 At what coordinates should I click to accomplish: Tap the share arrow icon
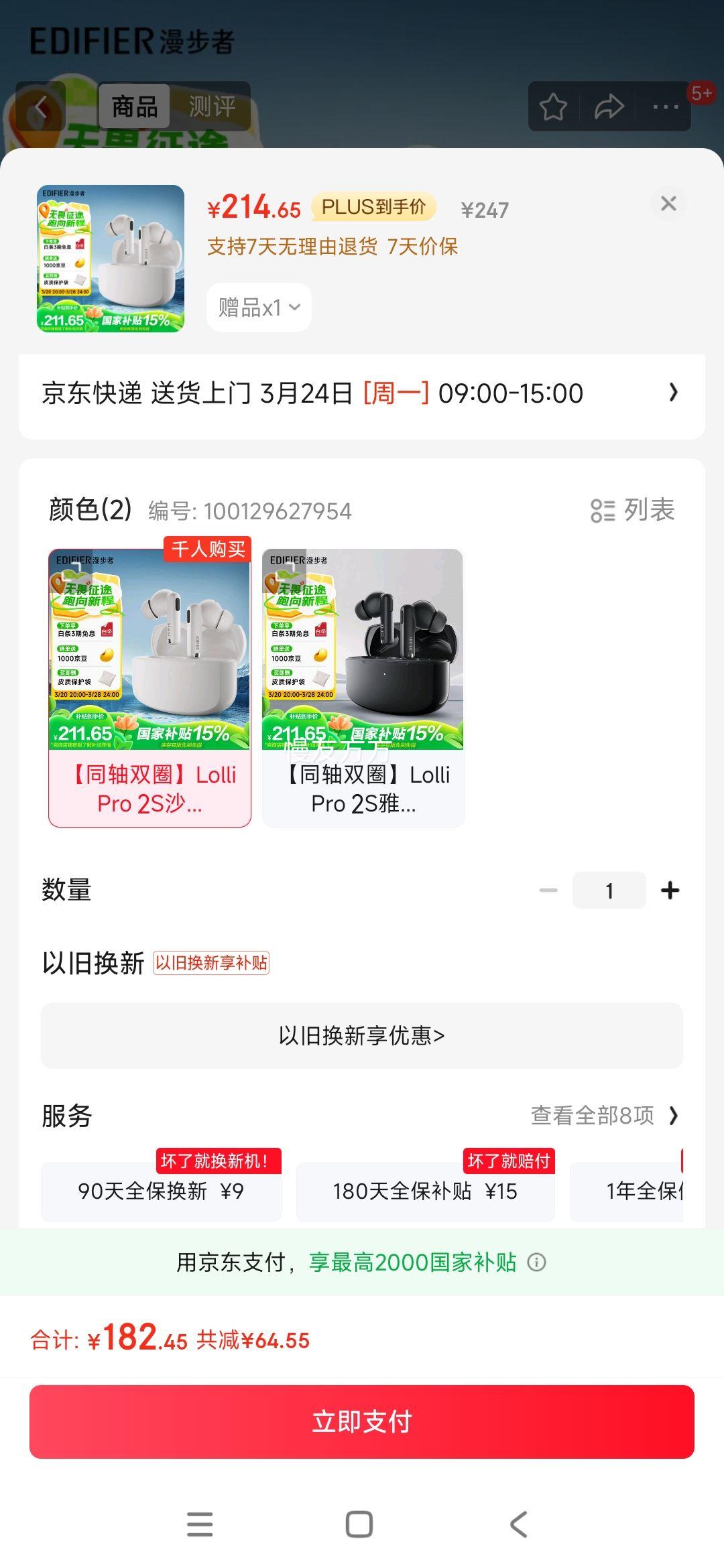pos(609,107)
